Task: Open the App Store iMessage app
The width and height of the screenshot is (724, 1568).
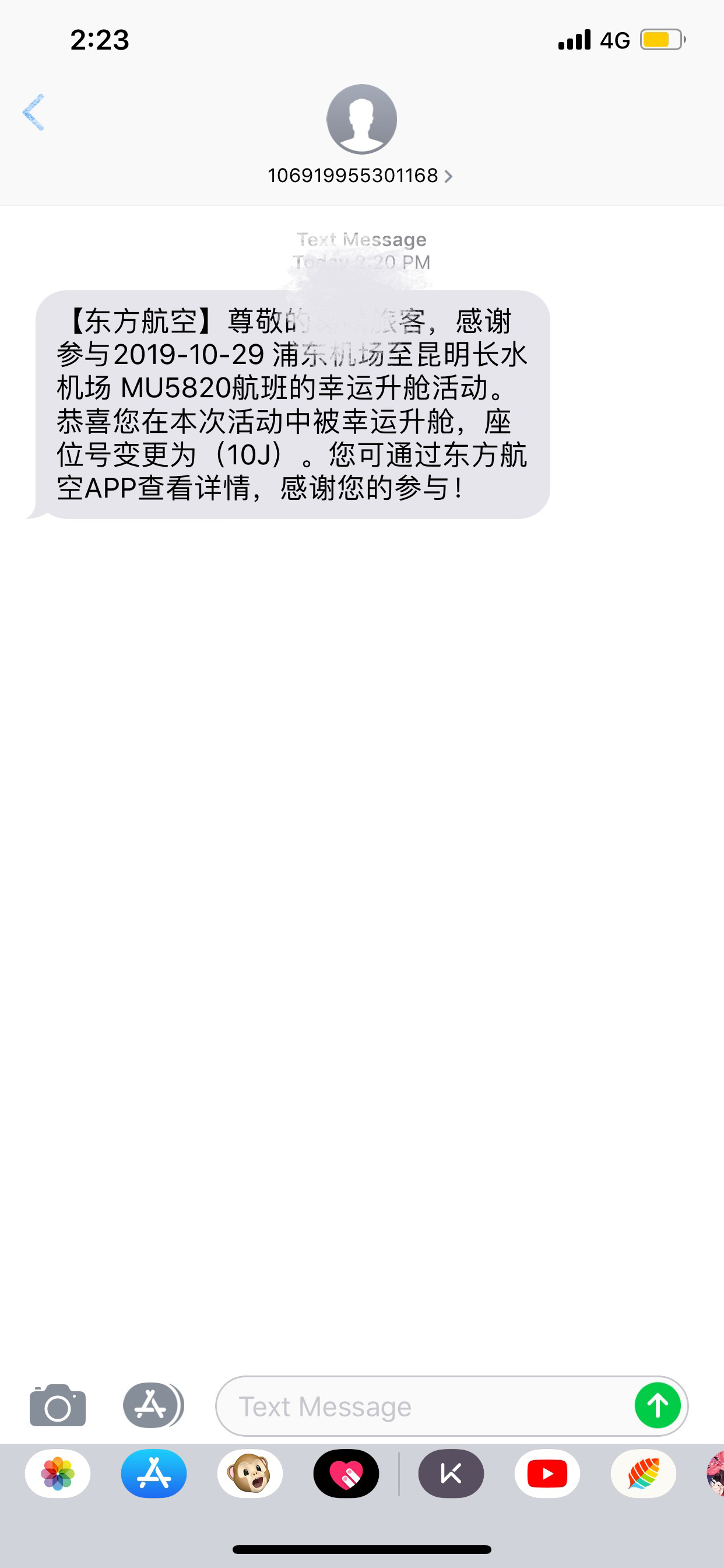Action: click(154, 1473)
